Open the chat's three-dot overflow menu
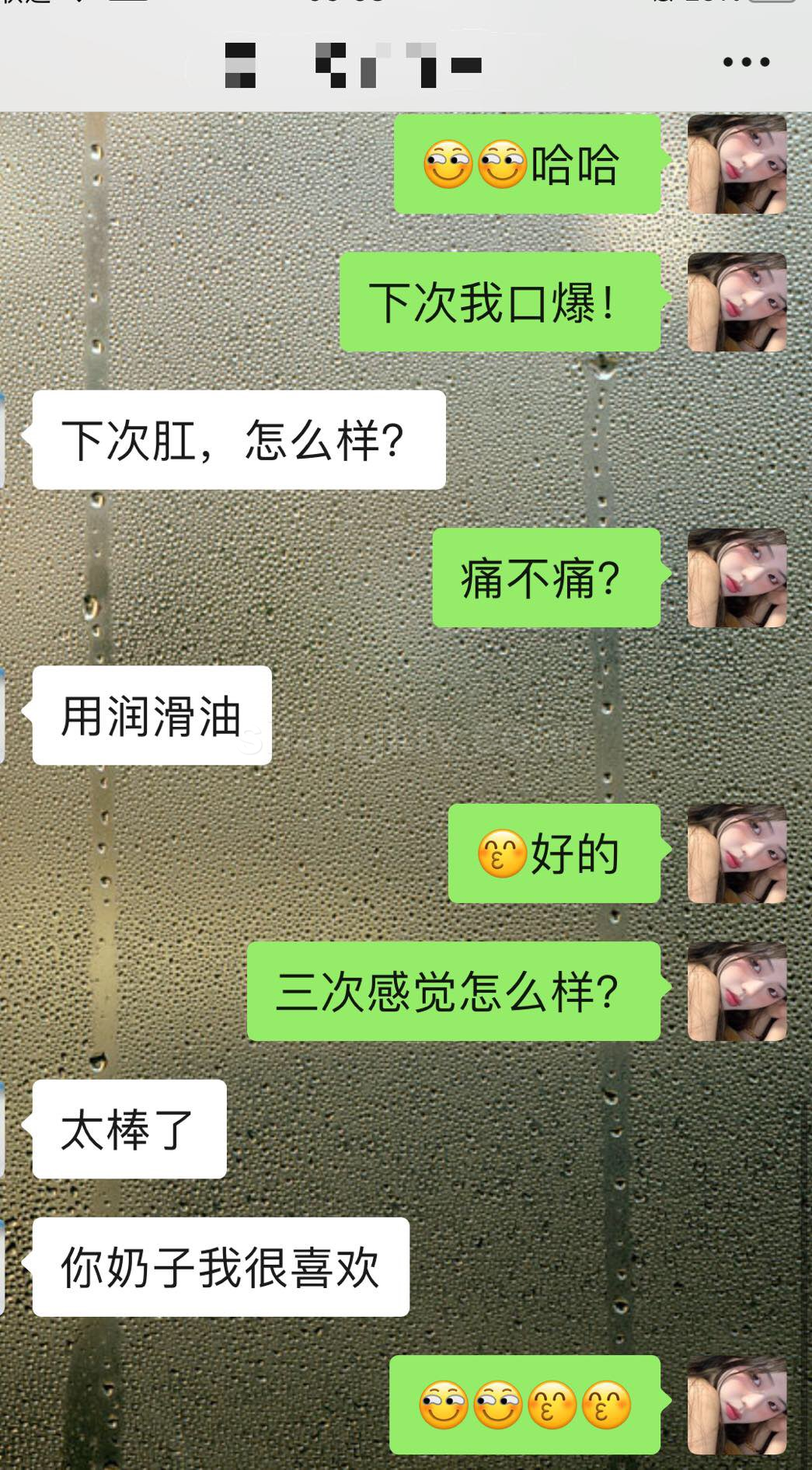812x1470 pixels. pos(746,62)
